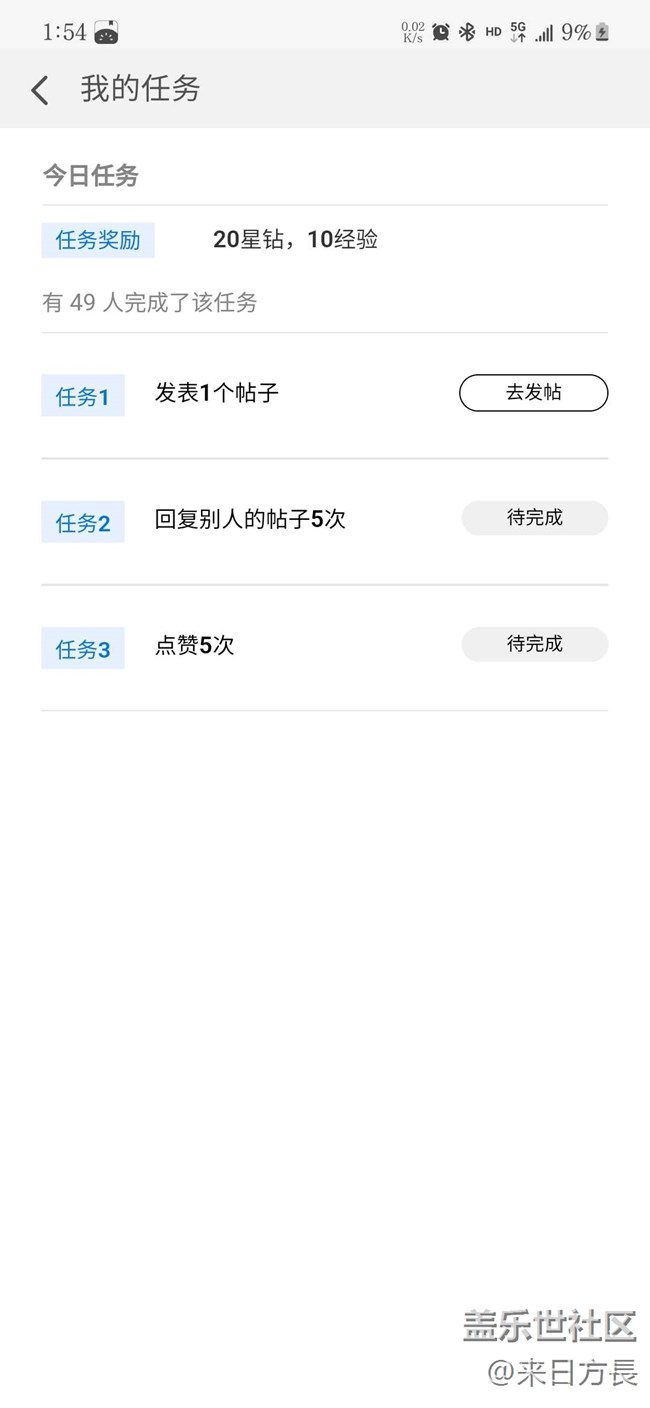This screenshot has width=650, height=1408.
Task: Tap 待完成 for 点赞5次 task
Action: tap(534, 644)
